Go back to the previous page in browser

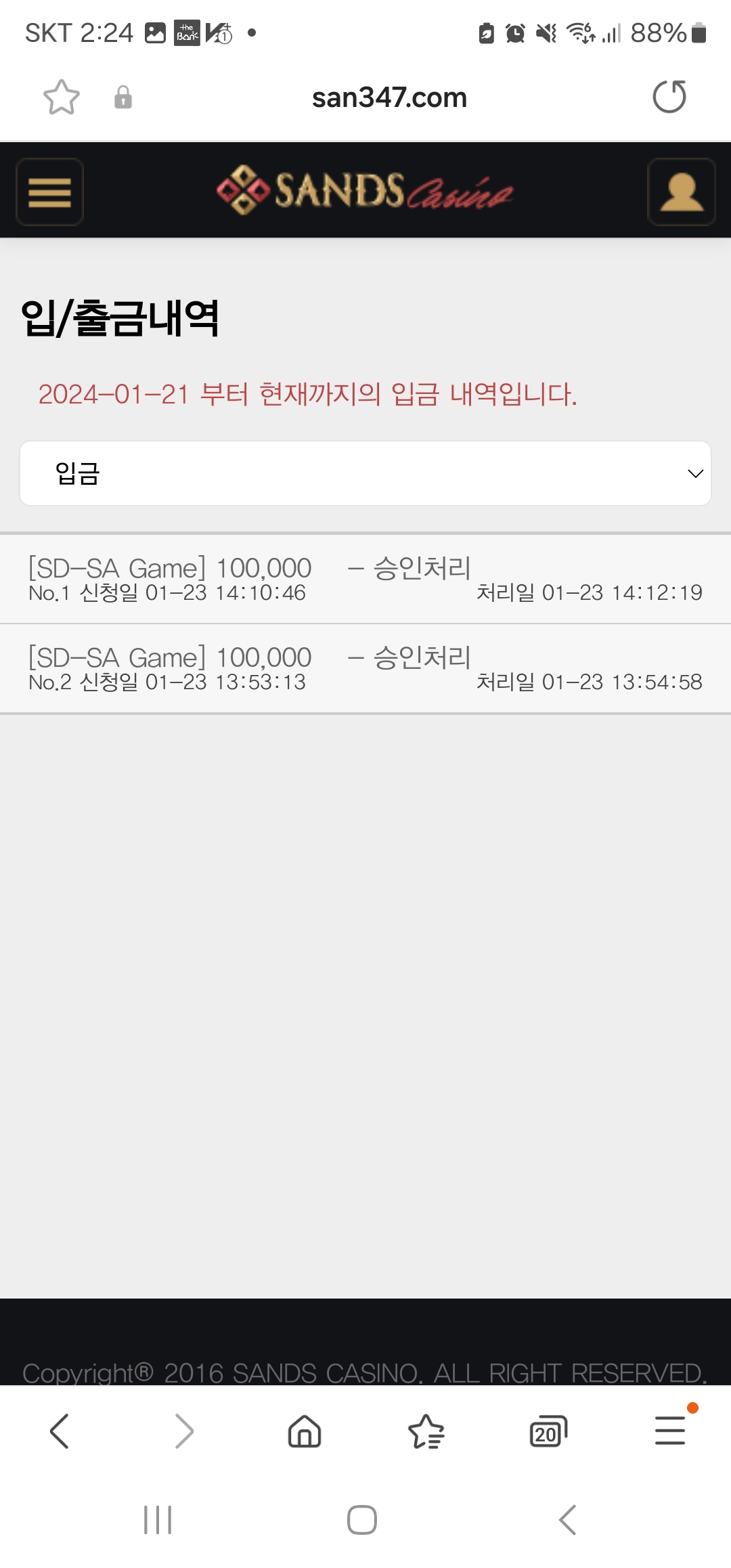pyautogui.click(x=60, y=1431)
